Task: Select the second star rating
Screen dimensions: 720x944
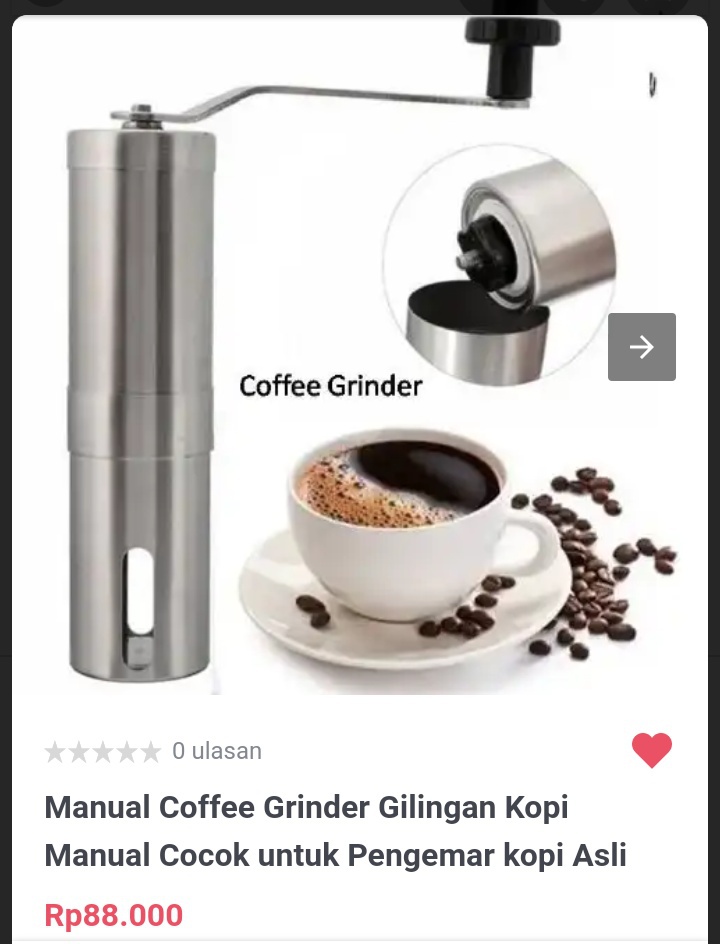Action: click(78, 751)
